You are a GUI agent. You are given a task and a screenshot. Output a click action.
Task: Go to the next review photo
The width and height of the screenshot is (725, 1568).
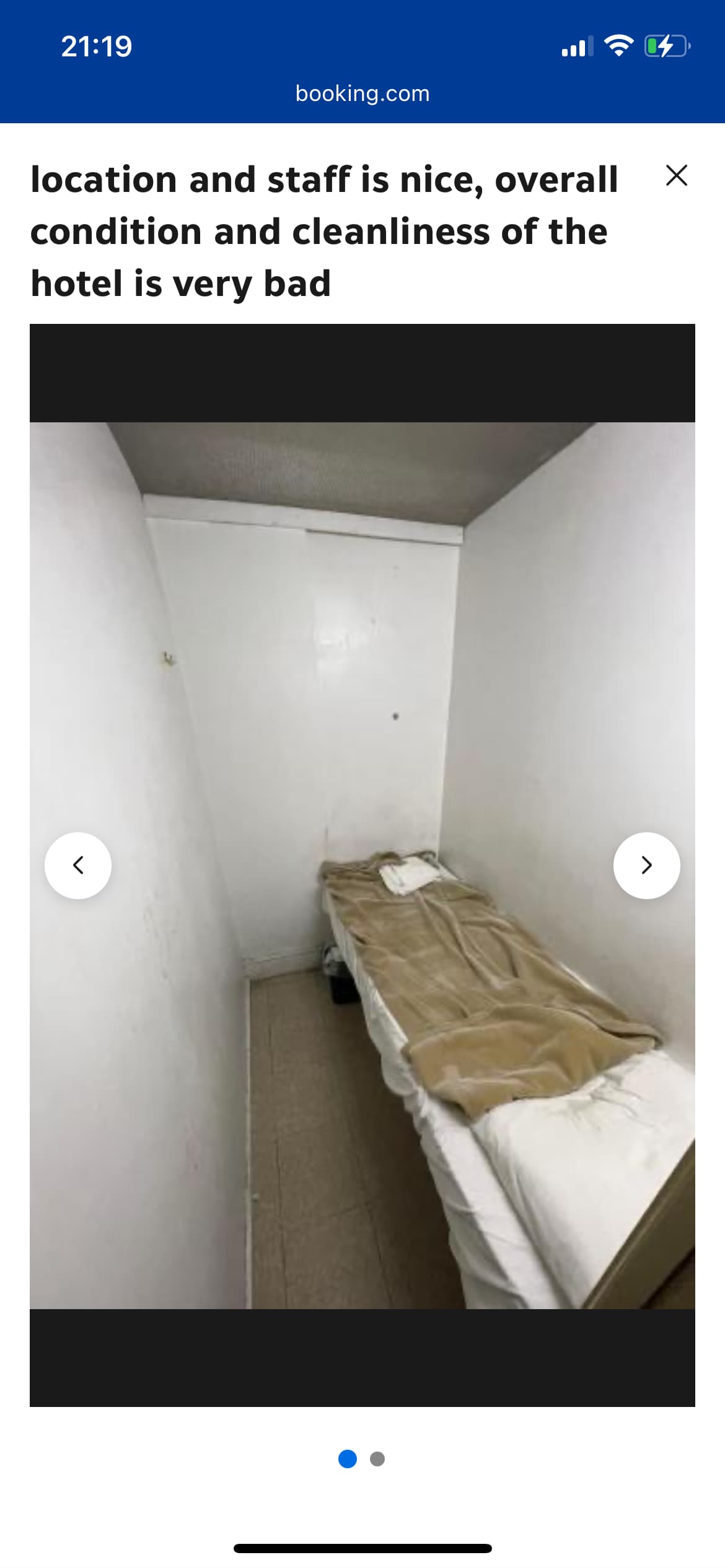(x=646, y=865)
